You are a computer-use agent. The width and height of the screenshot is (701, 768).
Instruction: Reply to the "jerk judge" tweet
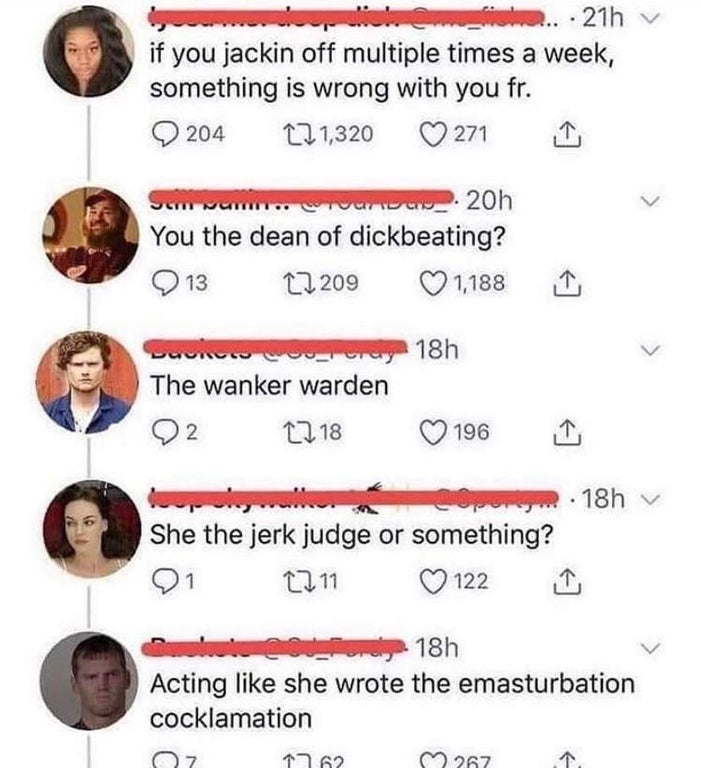point(163,580)
